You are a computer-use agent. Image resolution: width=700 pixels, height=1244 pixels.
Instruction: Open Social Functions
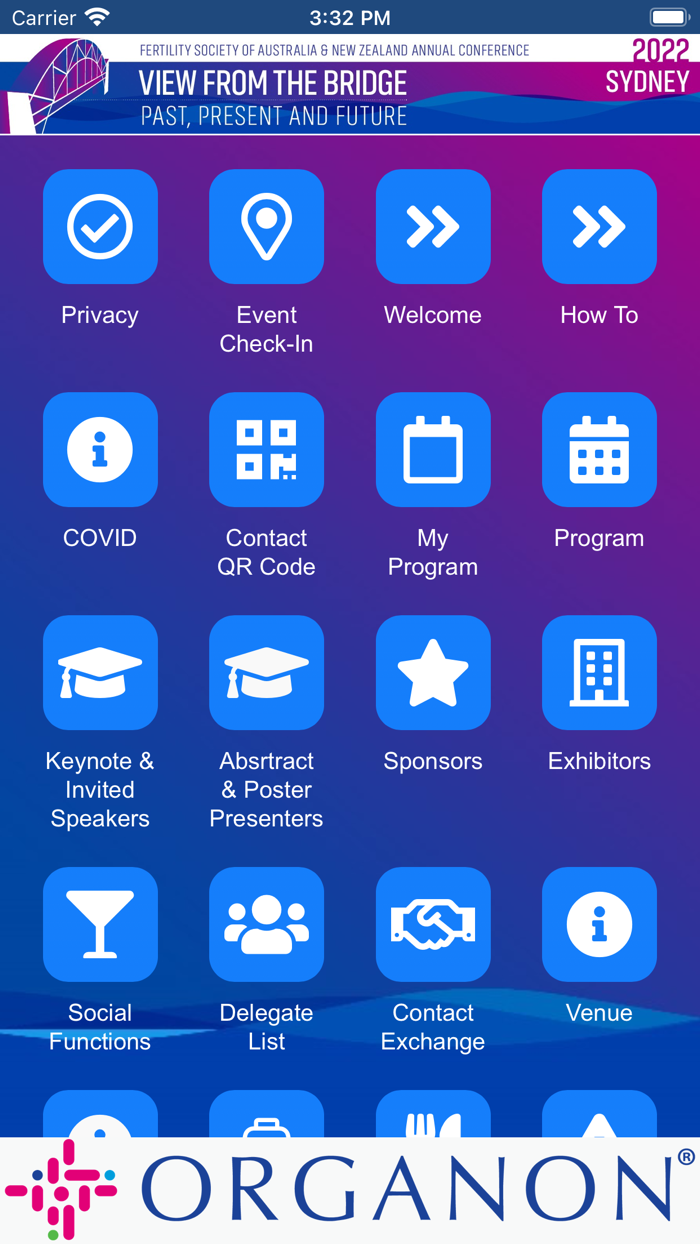[x=100, y=925]
